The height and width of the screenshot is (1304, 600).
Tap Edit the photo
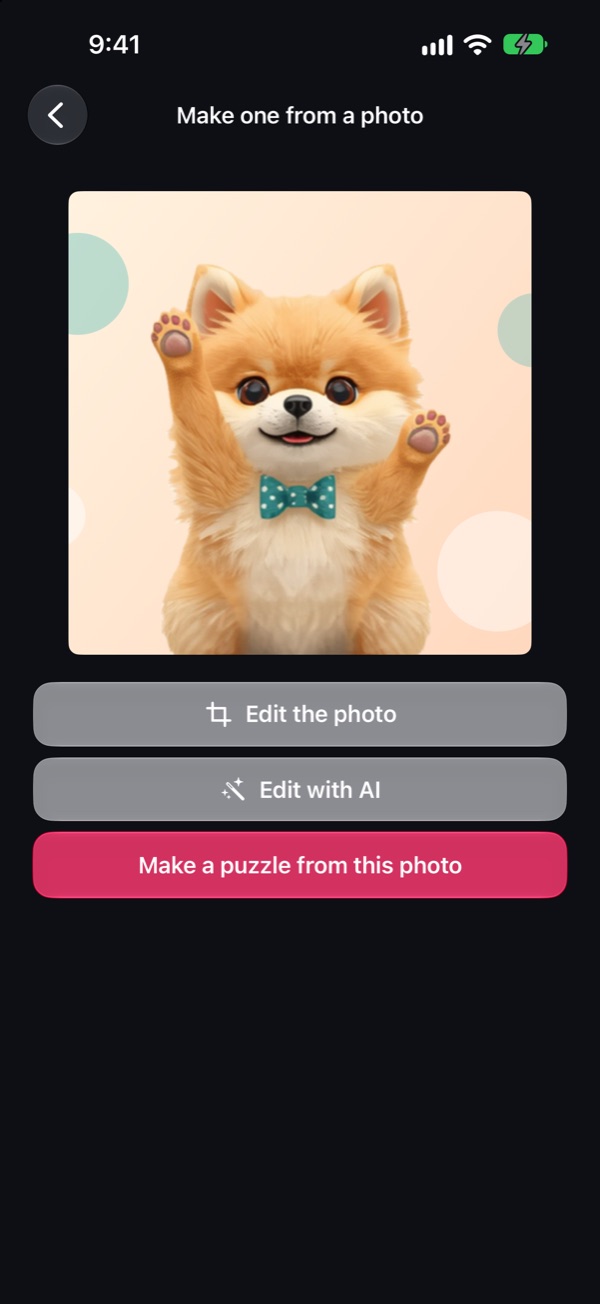click(300, 714)
